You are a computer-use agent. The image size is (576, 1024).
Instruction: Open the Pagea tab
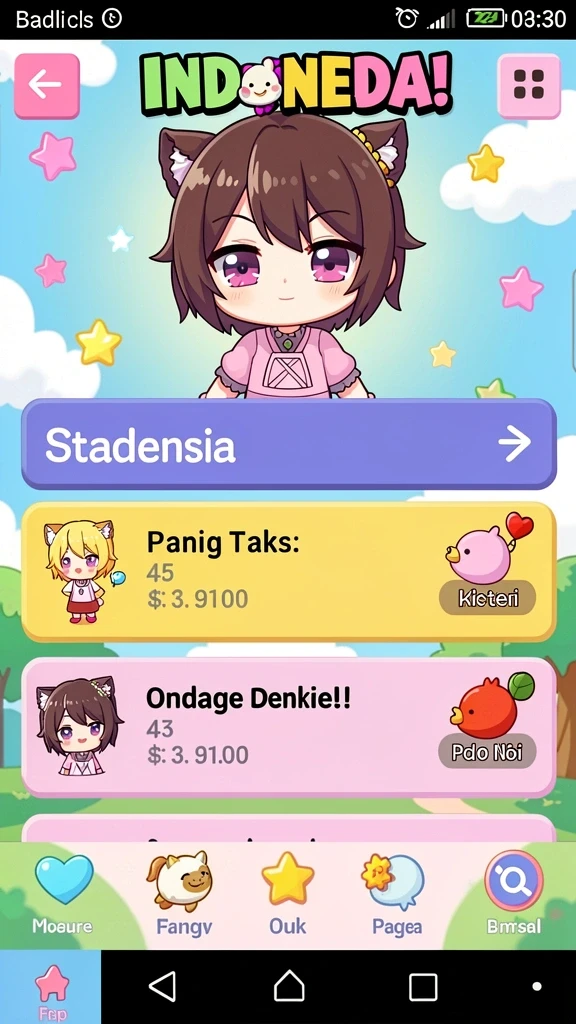[x=396, y=895]
